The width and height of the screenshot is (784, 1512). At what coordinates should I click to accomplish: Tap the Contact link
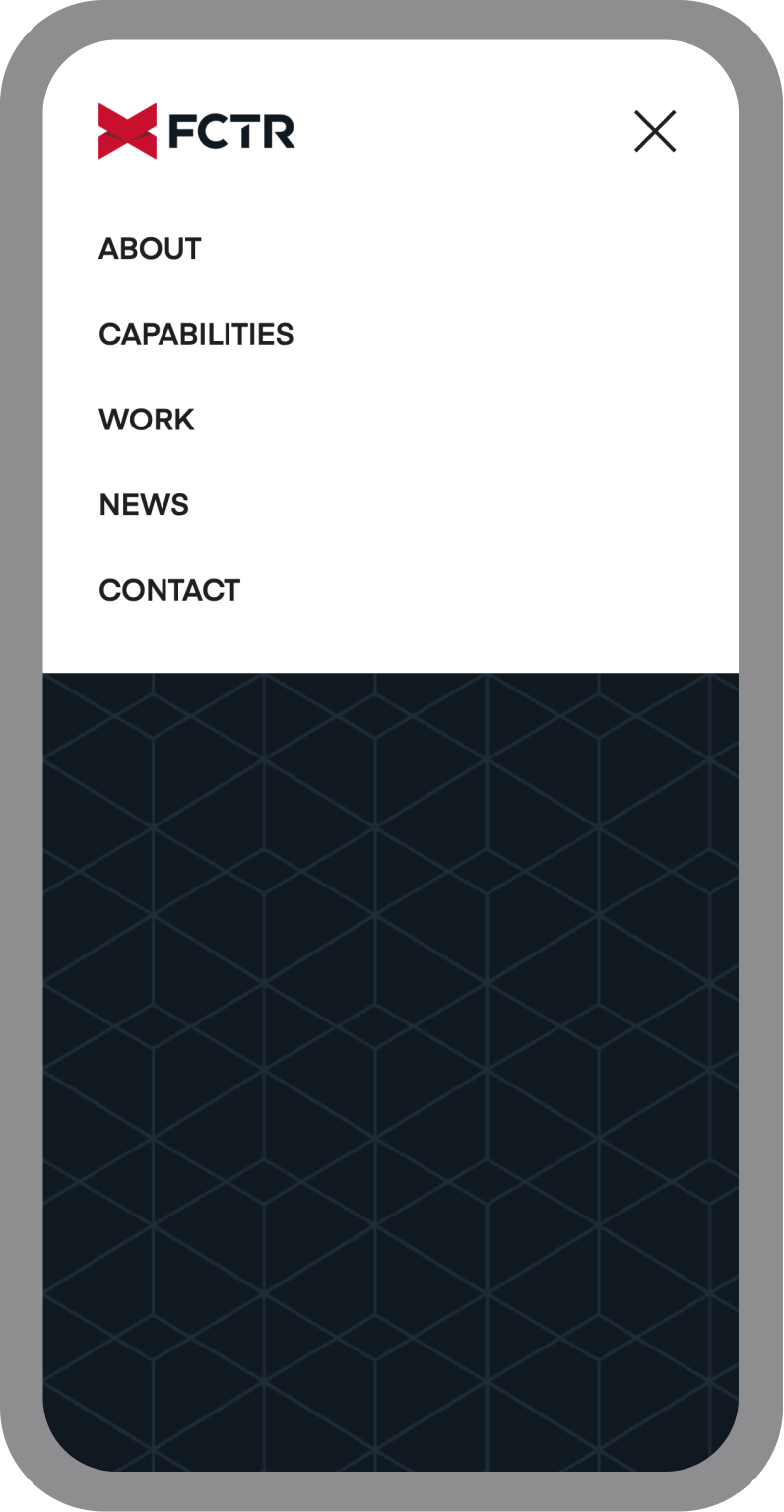[169, 590]
